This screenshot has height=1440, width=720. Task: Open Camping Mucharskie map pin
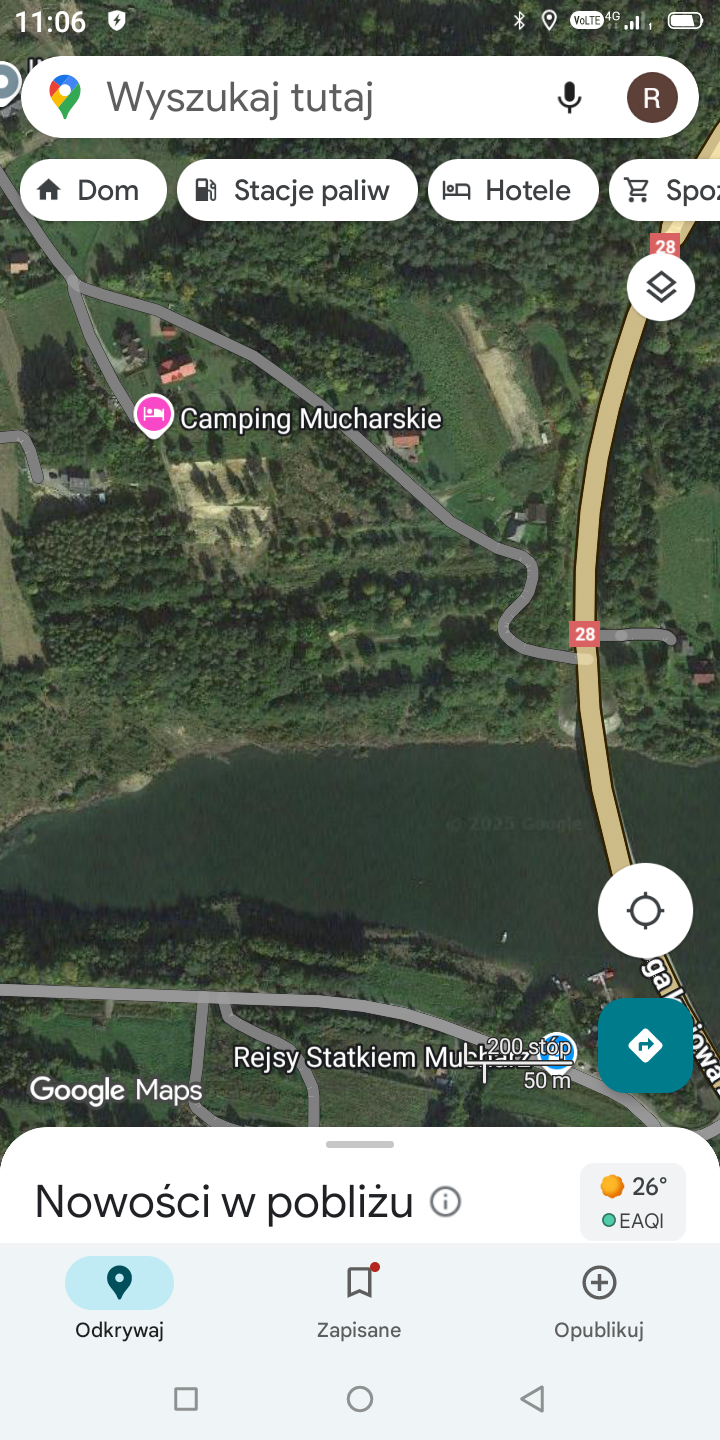pyautogui.click(x=153, y=415)
